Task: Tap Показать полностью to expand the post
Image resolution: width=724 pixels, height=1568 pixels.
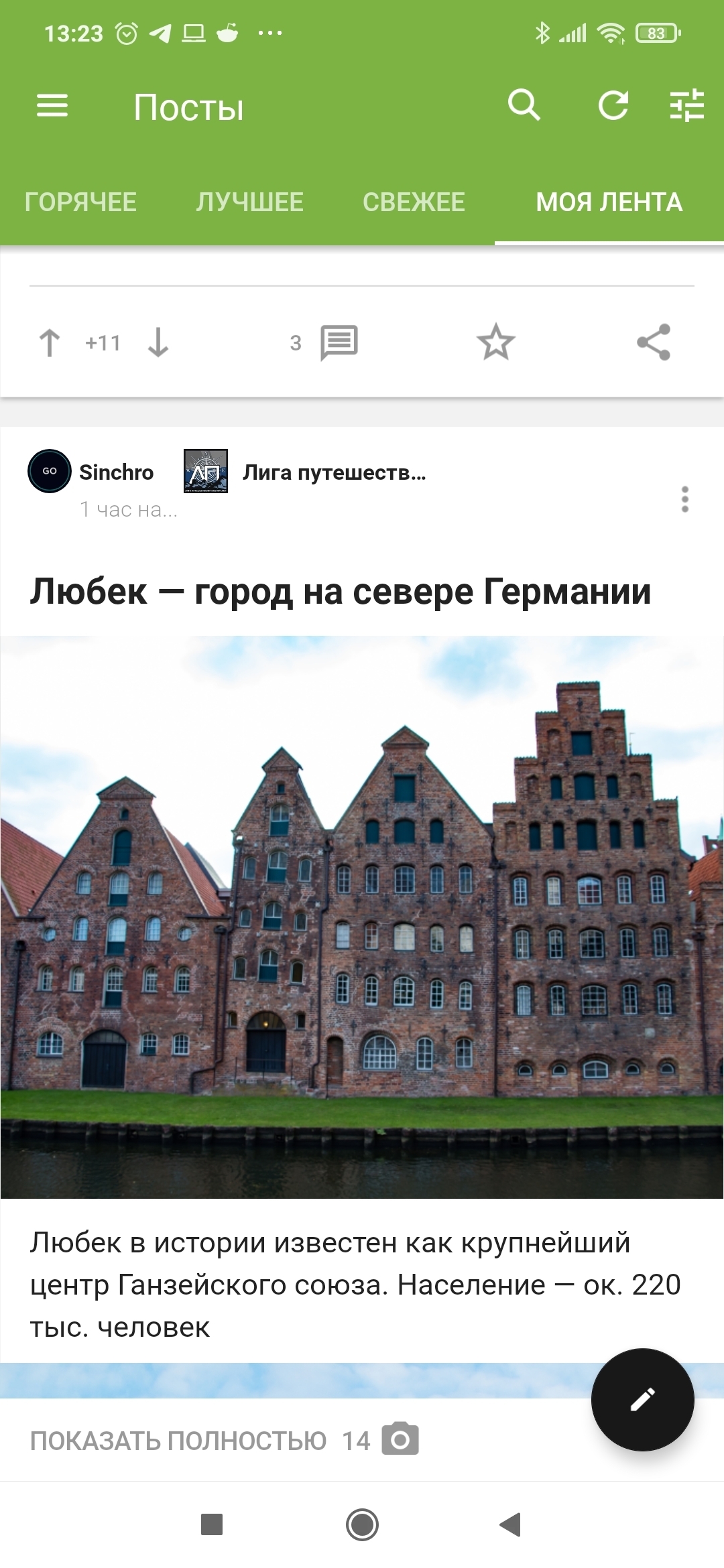Action: click(178, 1441)
